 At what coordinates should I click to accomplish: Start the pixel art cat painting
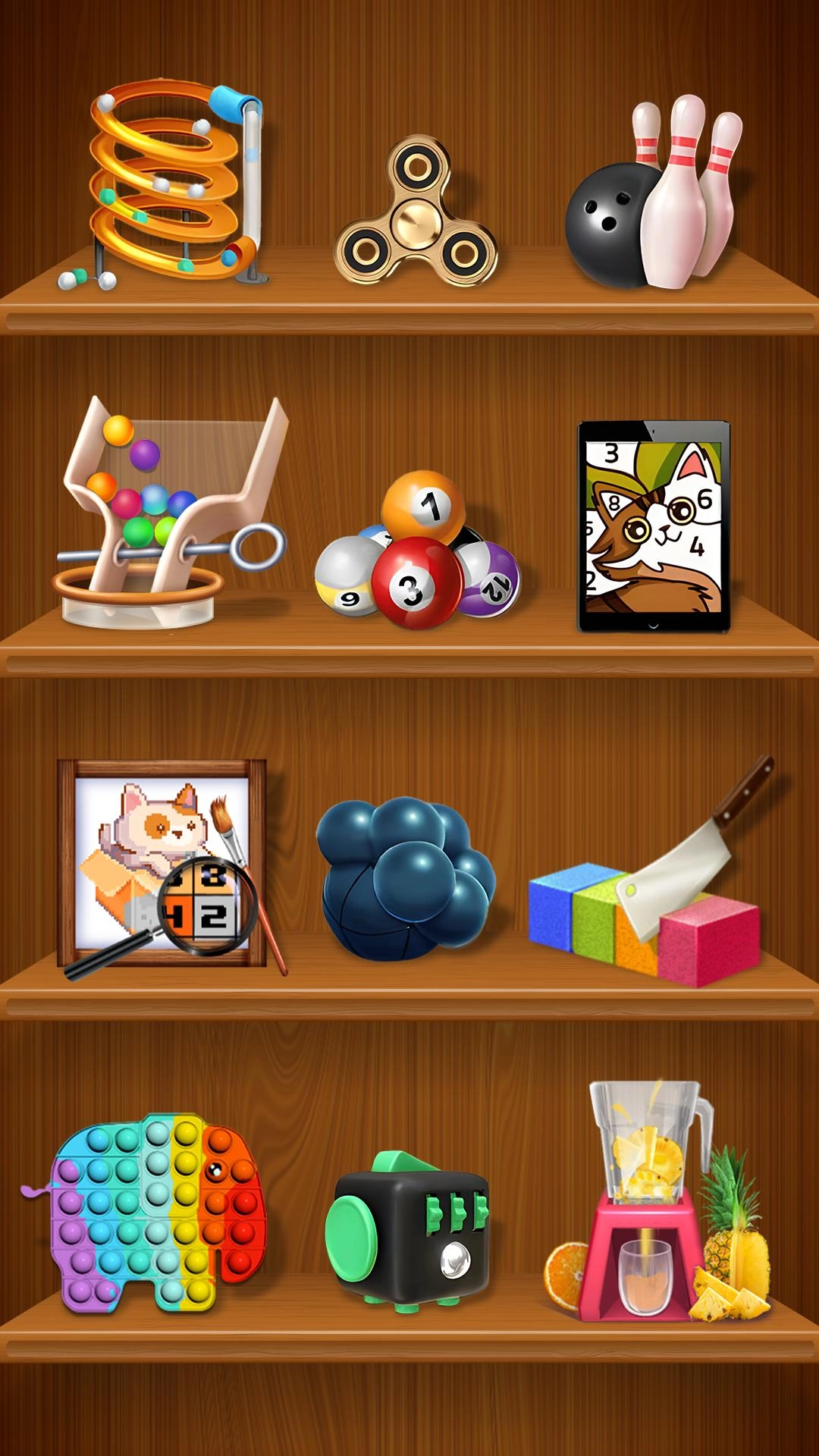tap(163, 864)
